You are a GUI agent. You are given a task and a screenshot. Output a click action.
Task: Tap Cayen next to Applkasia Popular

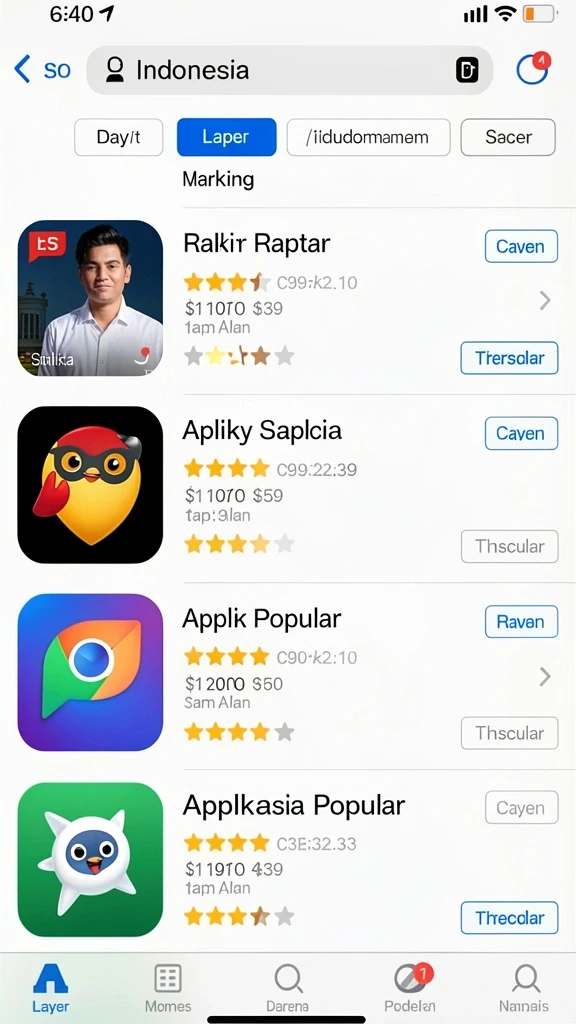pyautogui.click(x=521, y=808)
